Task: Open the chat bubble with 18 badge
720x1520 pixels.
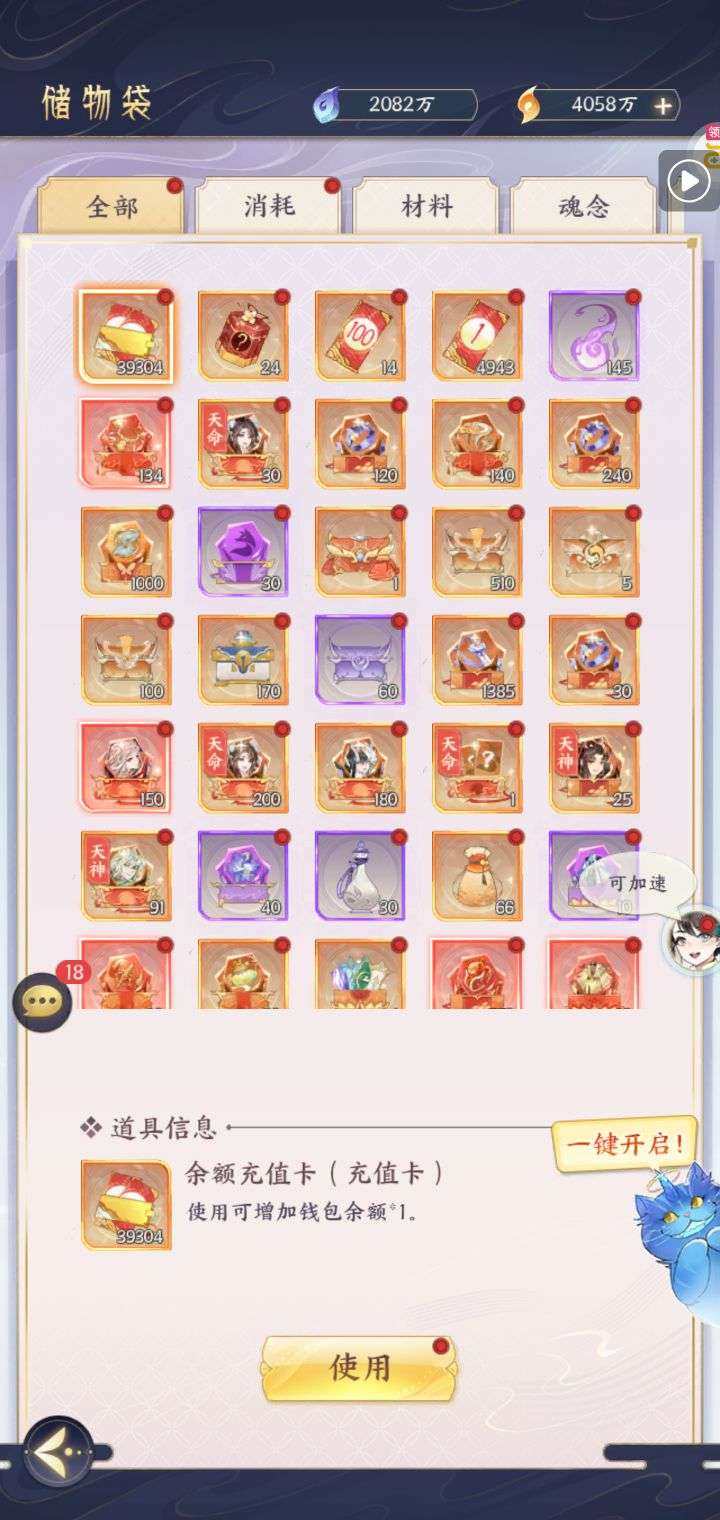Action: (x=43, y=1001)
